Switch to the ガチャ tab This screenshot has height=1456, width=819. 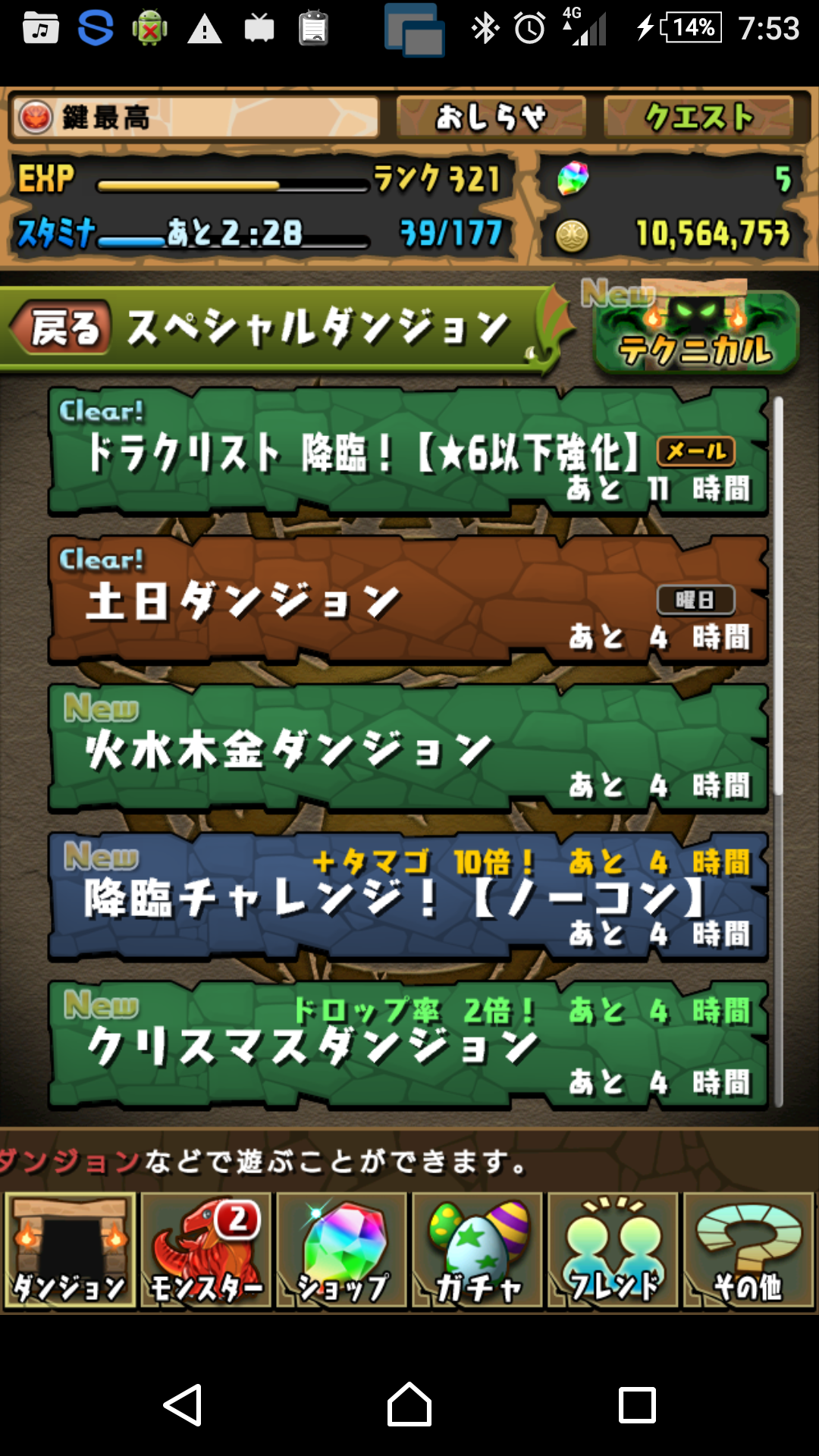(x=477, y=1251)
